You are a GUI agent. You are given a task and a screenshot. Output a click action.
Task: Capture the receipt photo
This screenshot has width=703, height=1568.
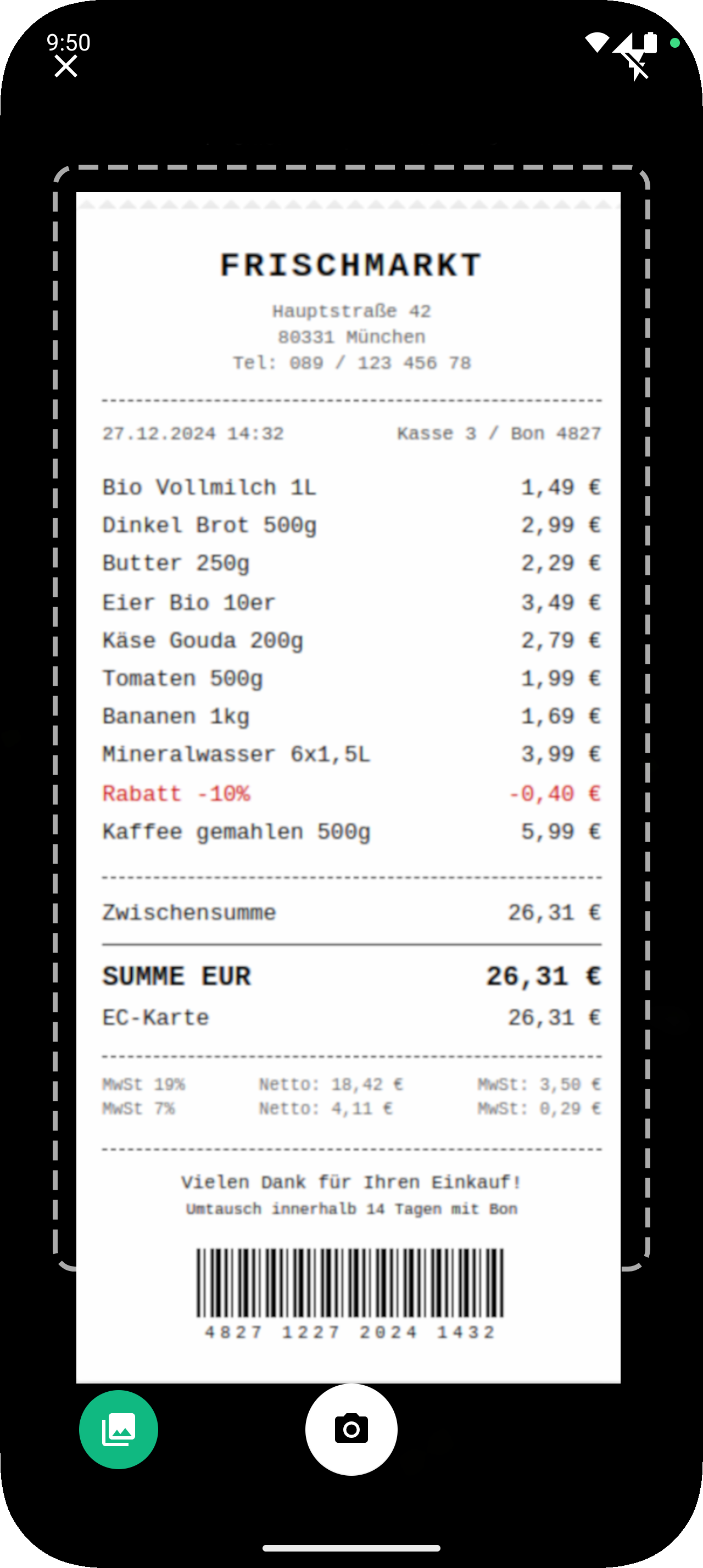[351, 1429]
